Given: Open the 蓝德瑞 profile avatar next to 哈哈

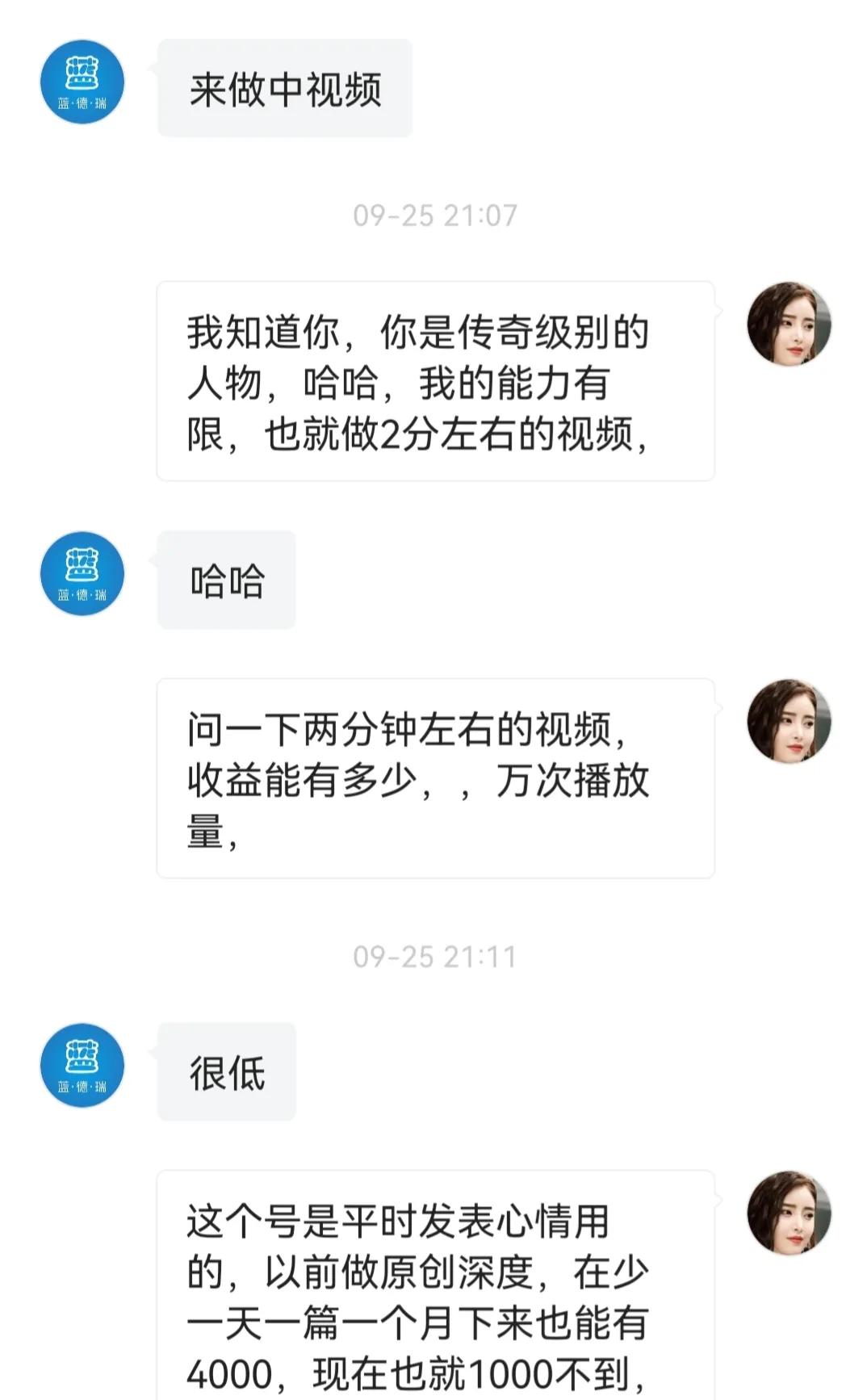Looking at the screenshot, I should [81, 572].
